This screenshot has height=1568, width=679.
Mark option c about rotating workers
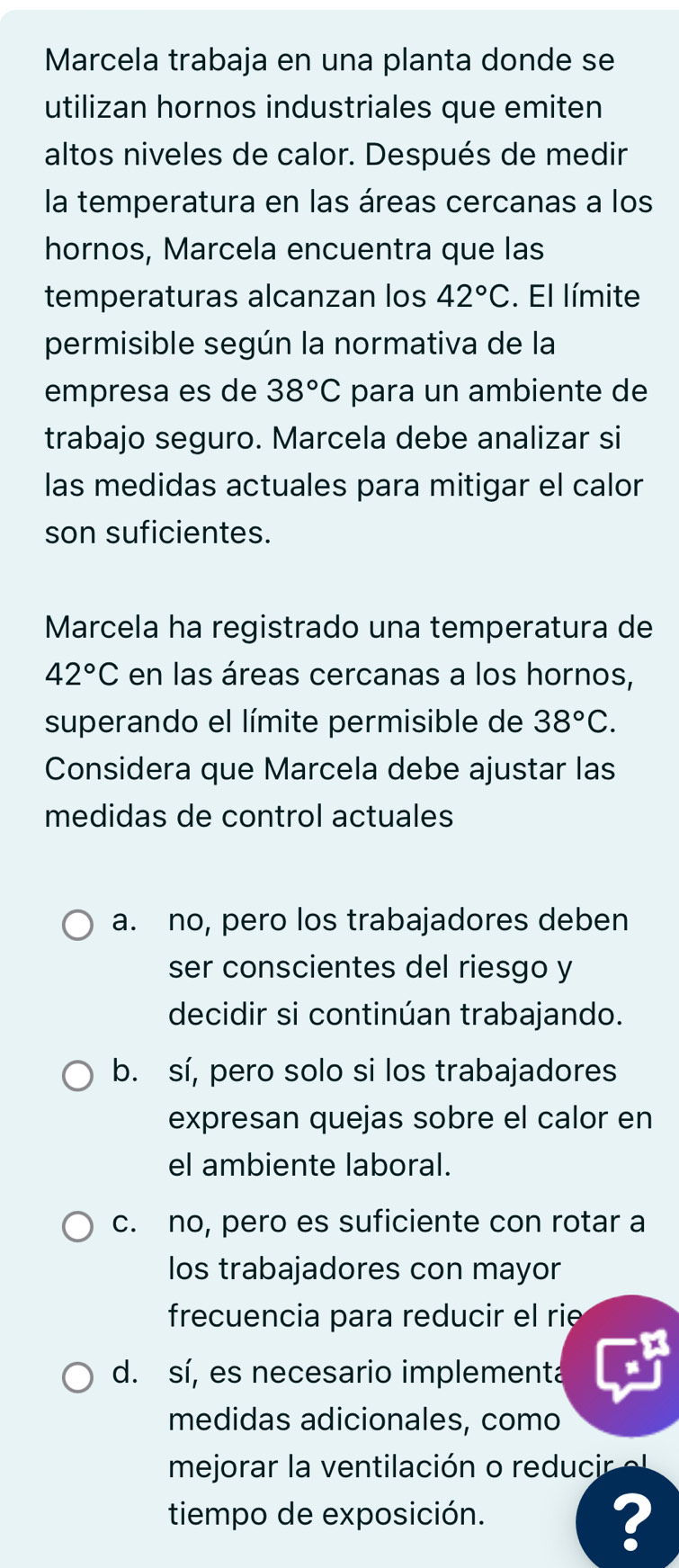78,1226
